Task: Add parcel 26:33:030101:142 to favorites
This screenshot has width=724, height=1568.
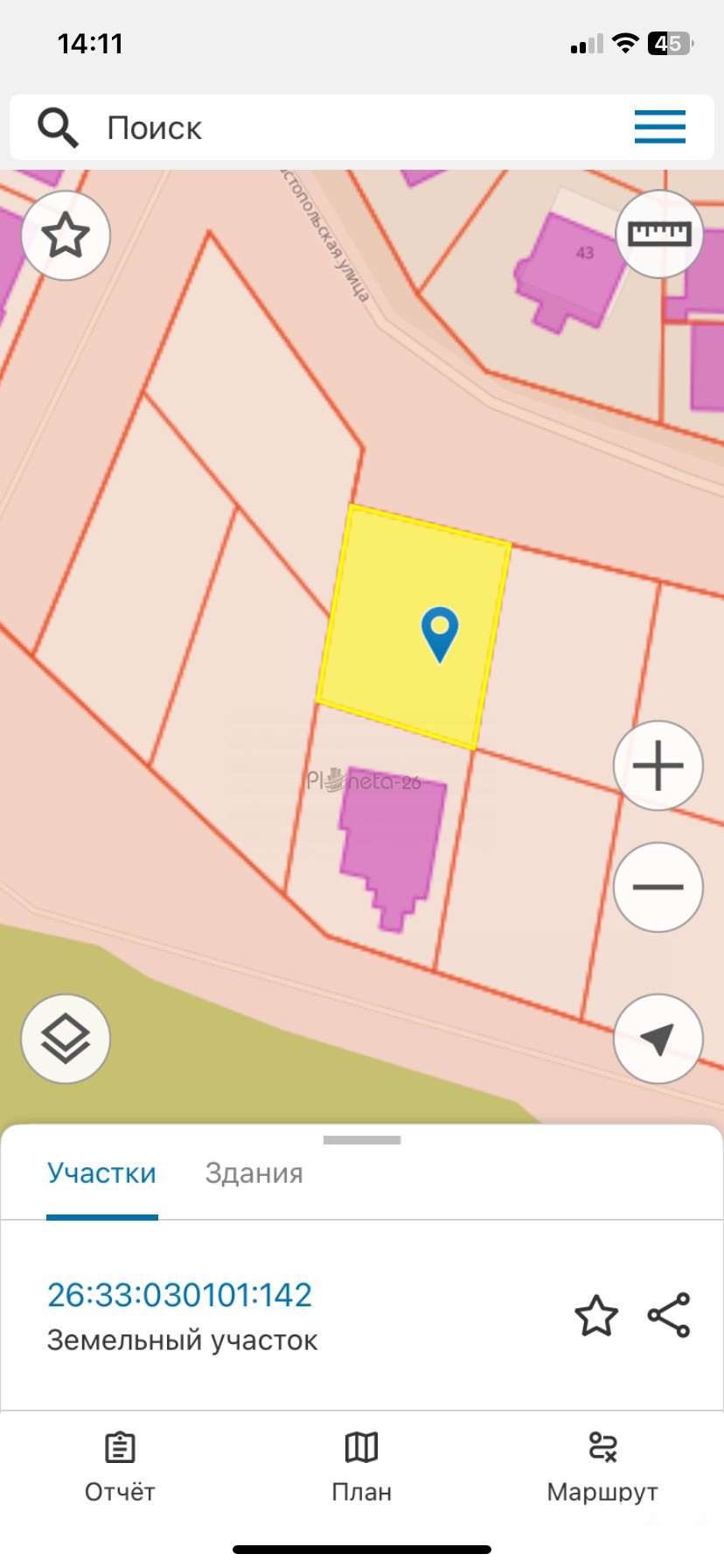Action: pyautogui.click(x=596, y=1315)
